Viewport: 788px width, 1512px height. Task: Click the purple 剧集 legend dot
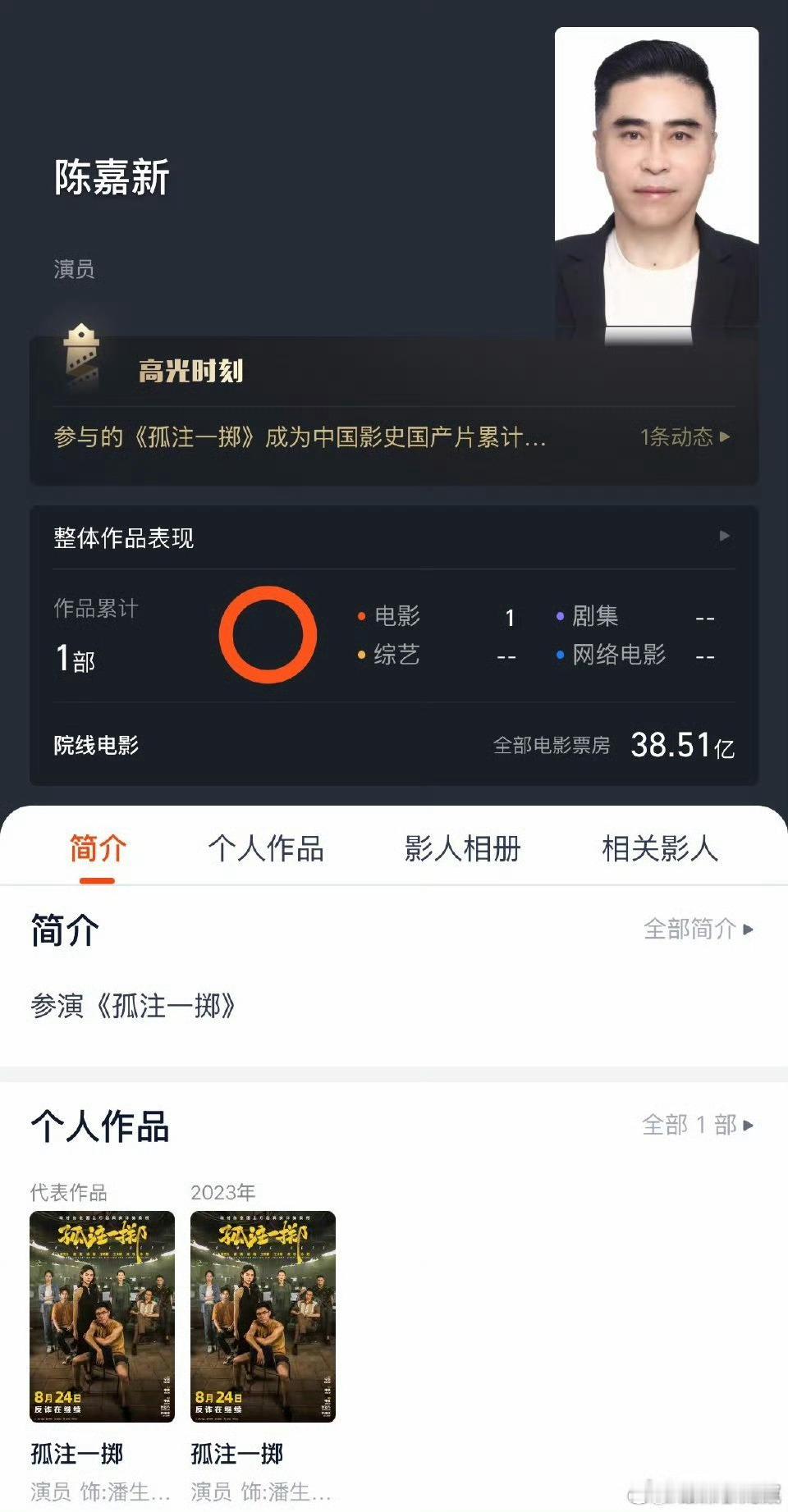coord(560,614)
